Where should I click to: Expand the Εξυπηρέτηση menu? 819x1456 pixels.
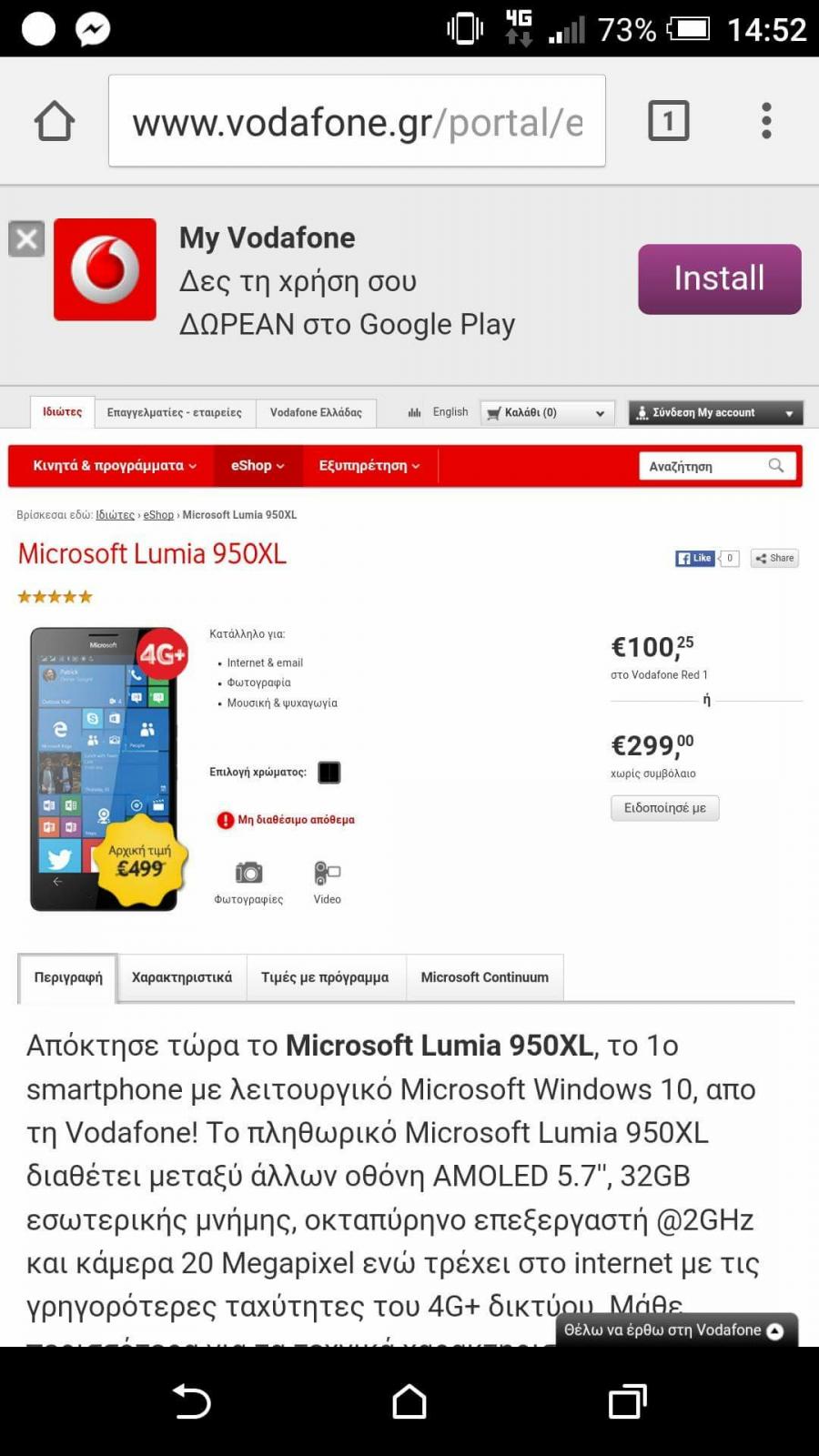(369, 466)
